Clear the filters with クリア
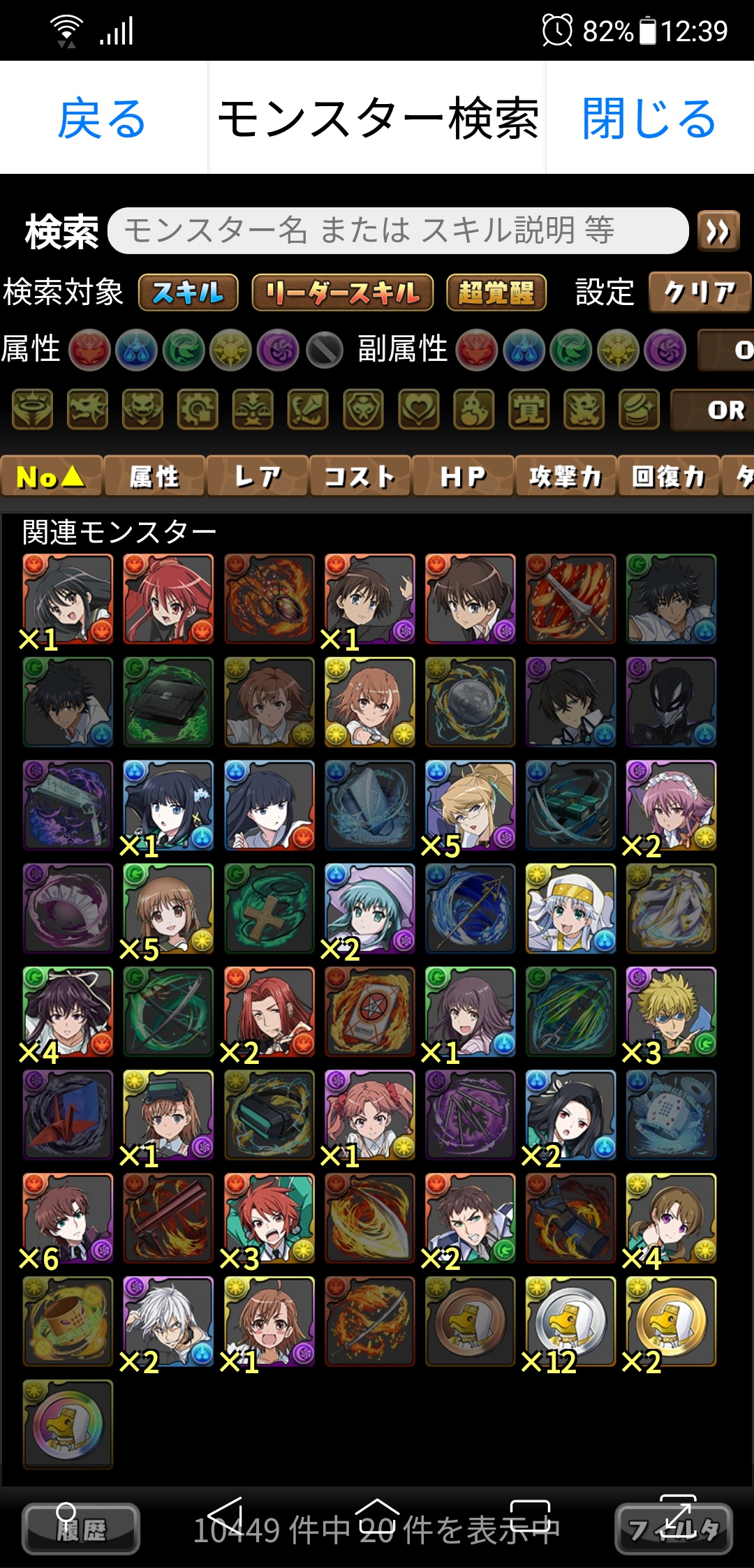This screenshot has width=754, height=1568. (700, 292)
